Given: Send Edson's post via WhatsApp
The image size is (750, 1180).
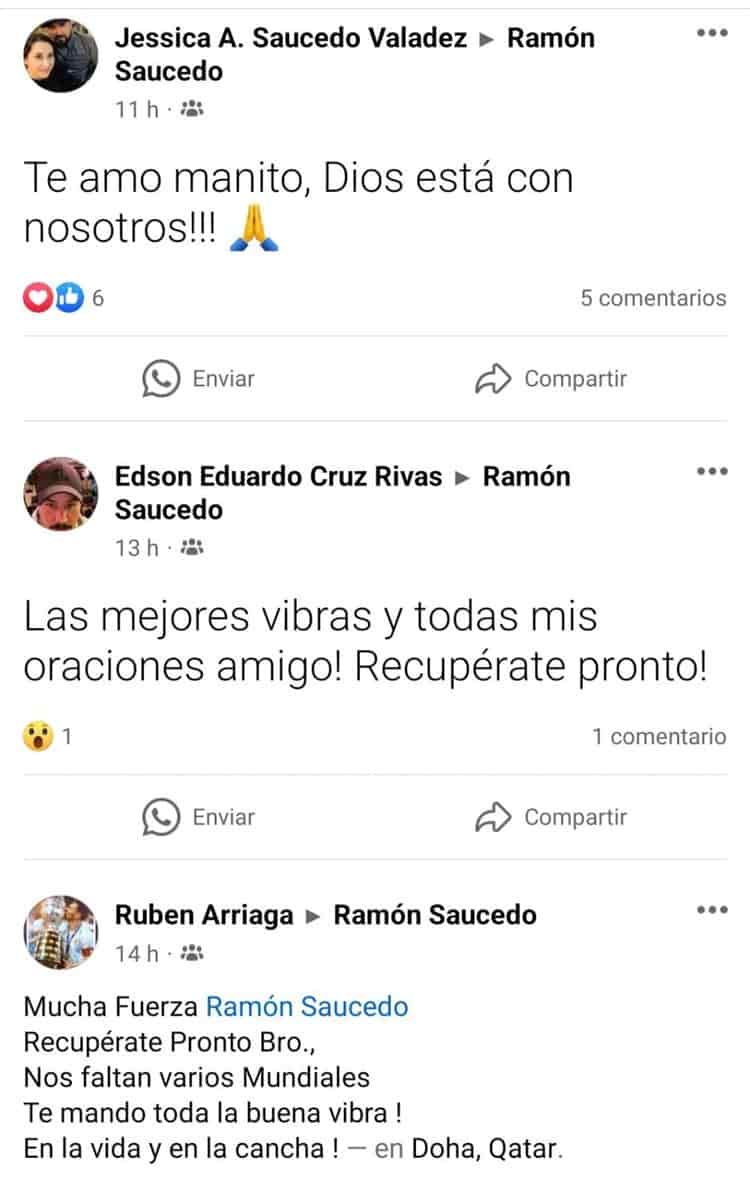Looking at the screenshot, I should pyautogui.click(x=199, y=817).
